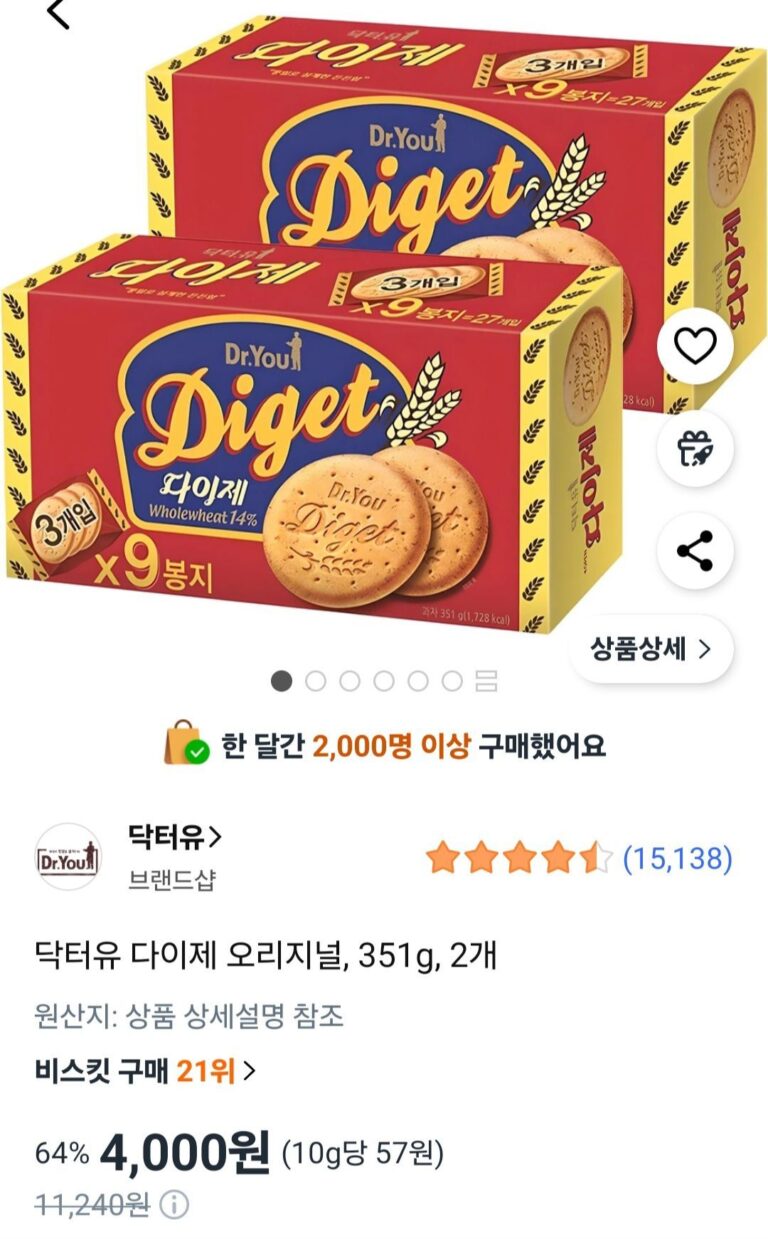View the 15,138 star reviews
Screen dimensions: 768x1239
677,858
